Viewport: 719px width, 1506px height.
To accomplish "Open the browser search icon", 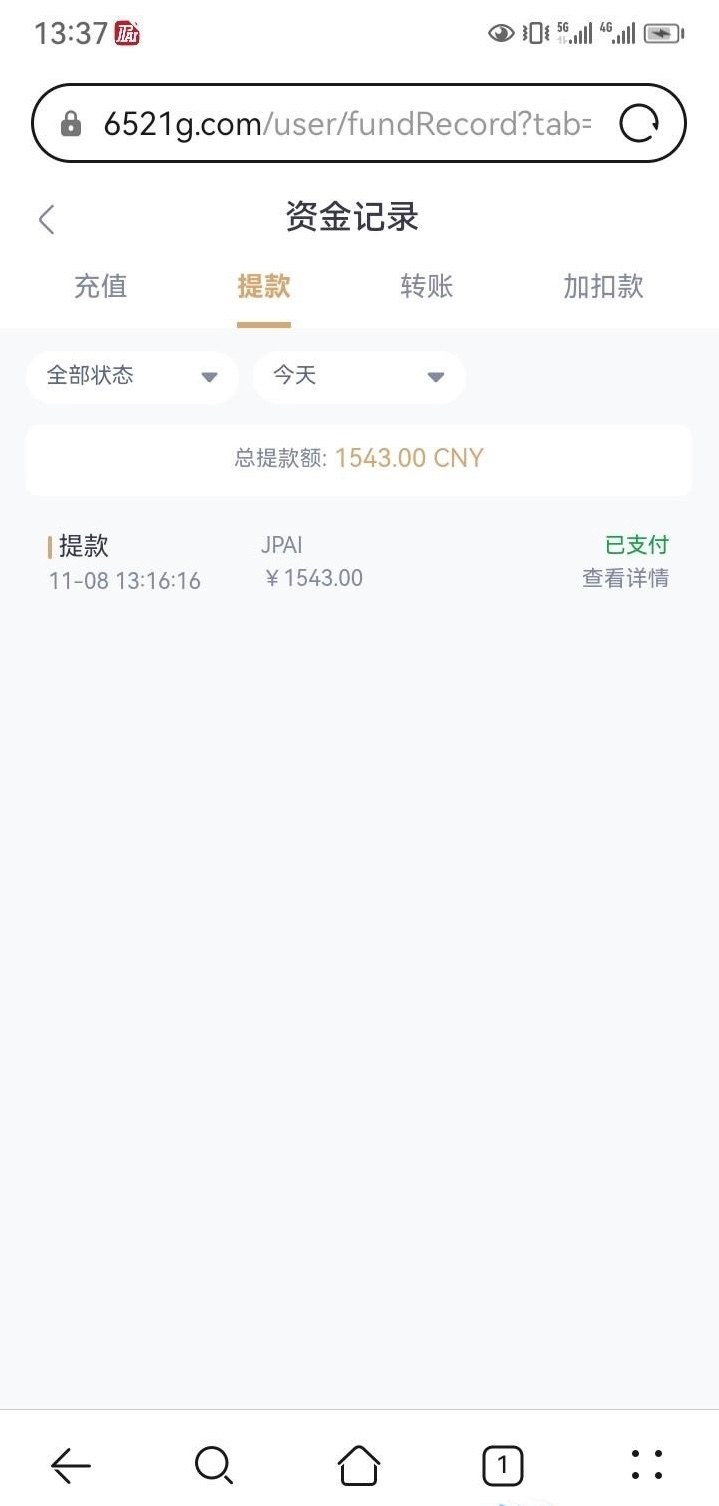I will click(x=214, y=1466).
